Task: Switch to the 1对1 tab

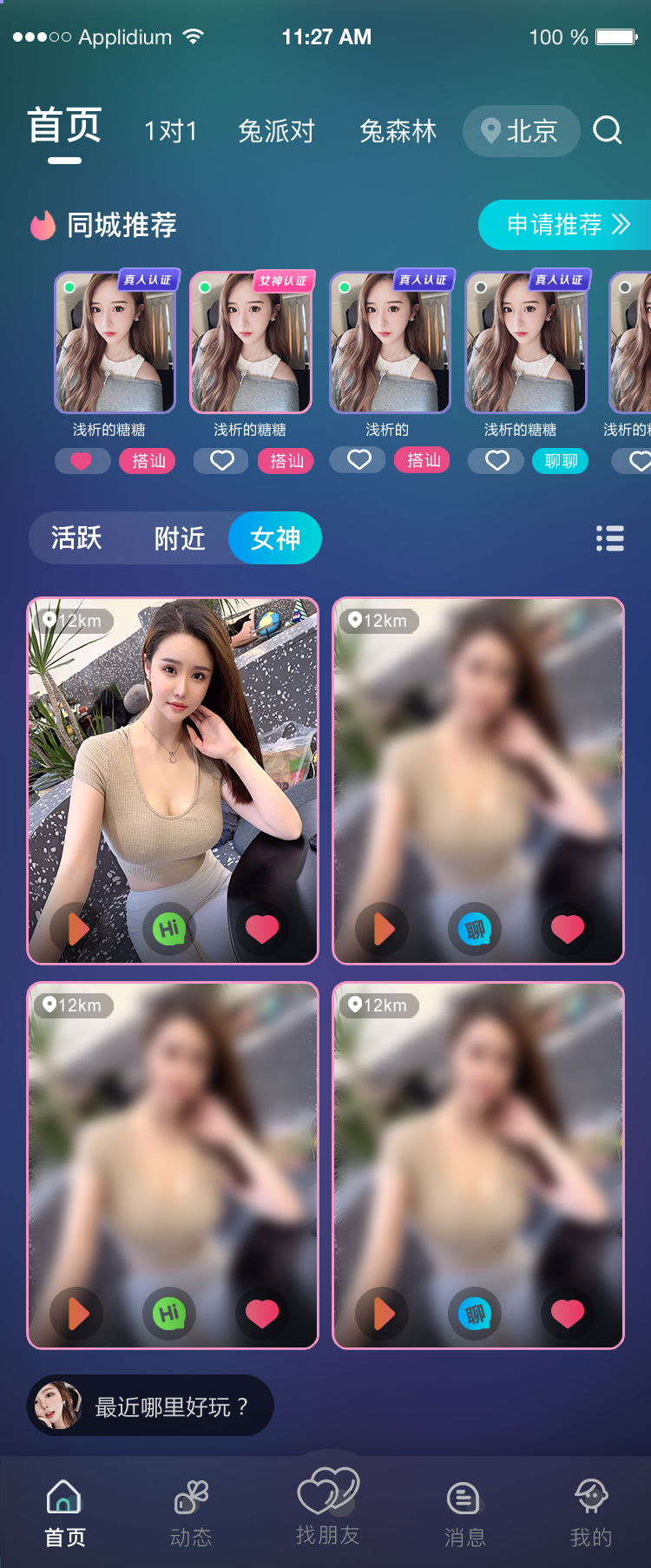Action: pos(171,132)
